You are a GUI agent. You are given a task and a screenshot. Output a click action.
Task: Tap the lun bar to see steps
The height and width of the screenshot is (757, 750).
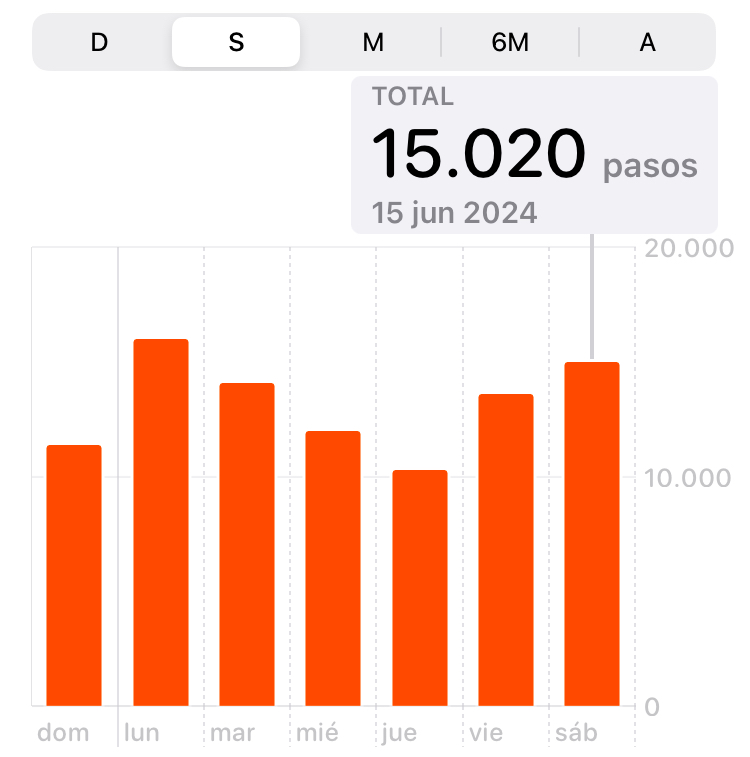click(161, 522)
